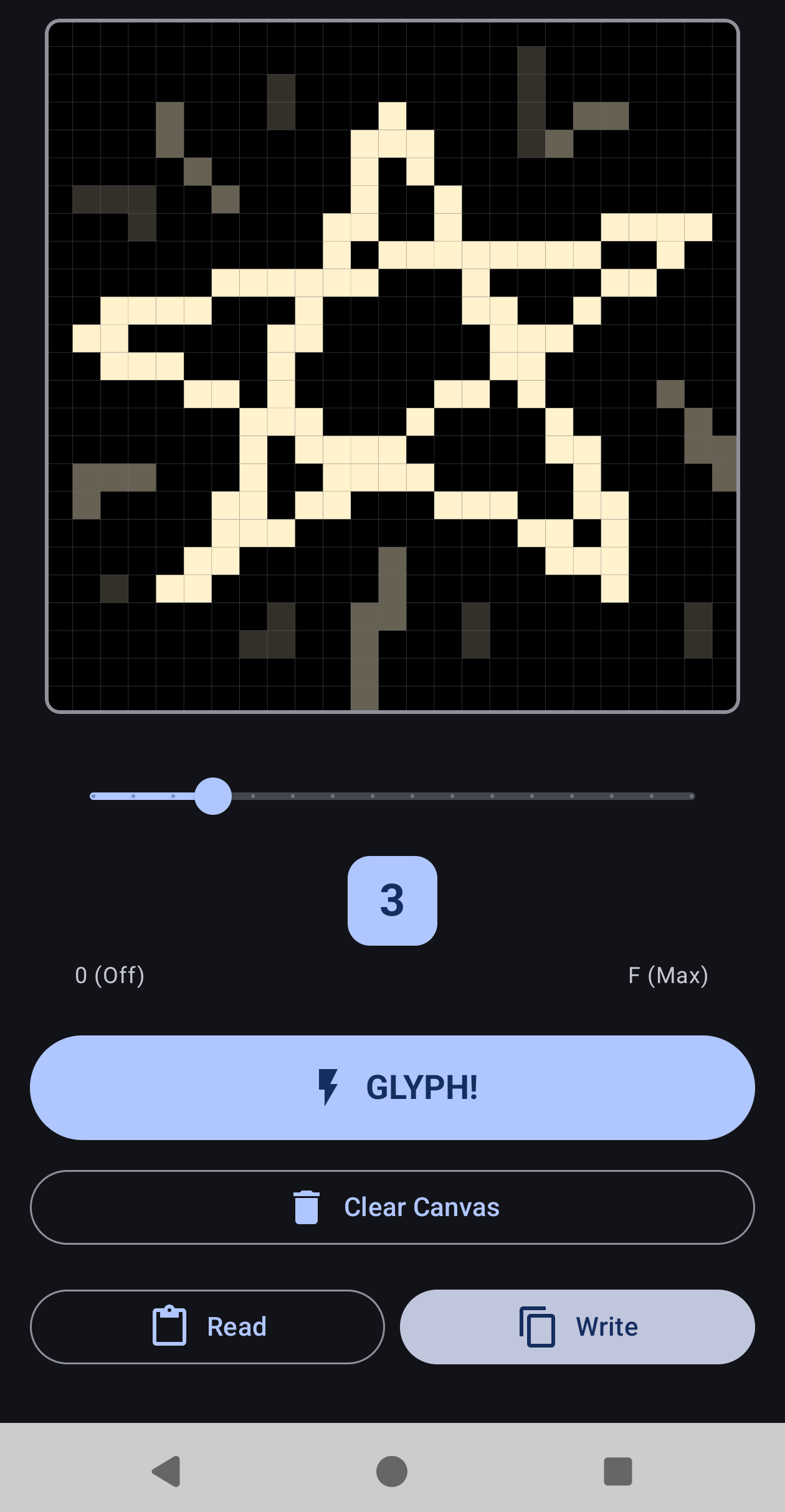The width and height of the screenshot is (785, 1512).
Task: Tap the Write button
Action: 577,1326
